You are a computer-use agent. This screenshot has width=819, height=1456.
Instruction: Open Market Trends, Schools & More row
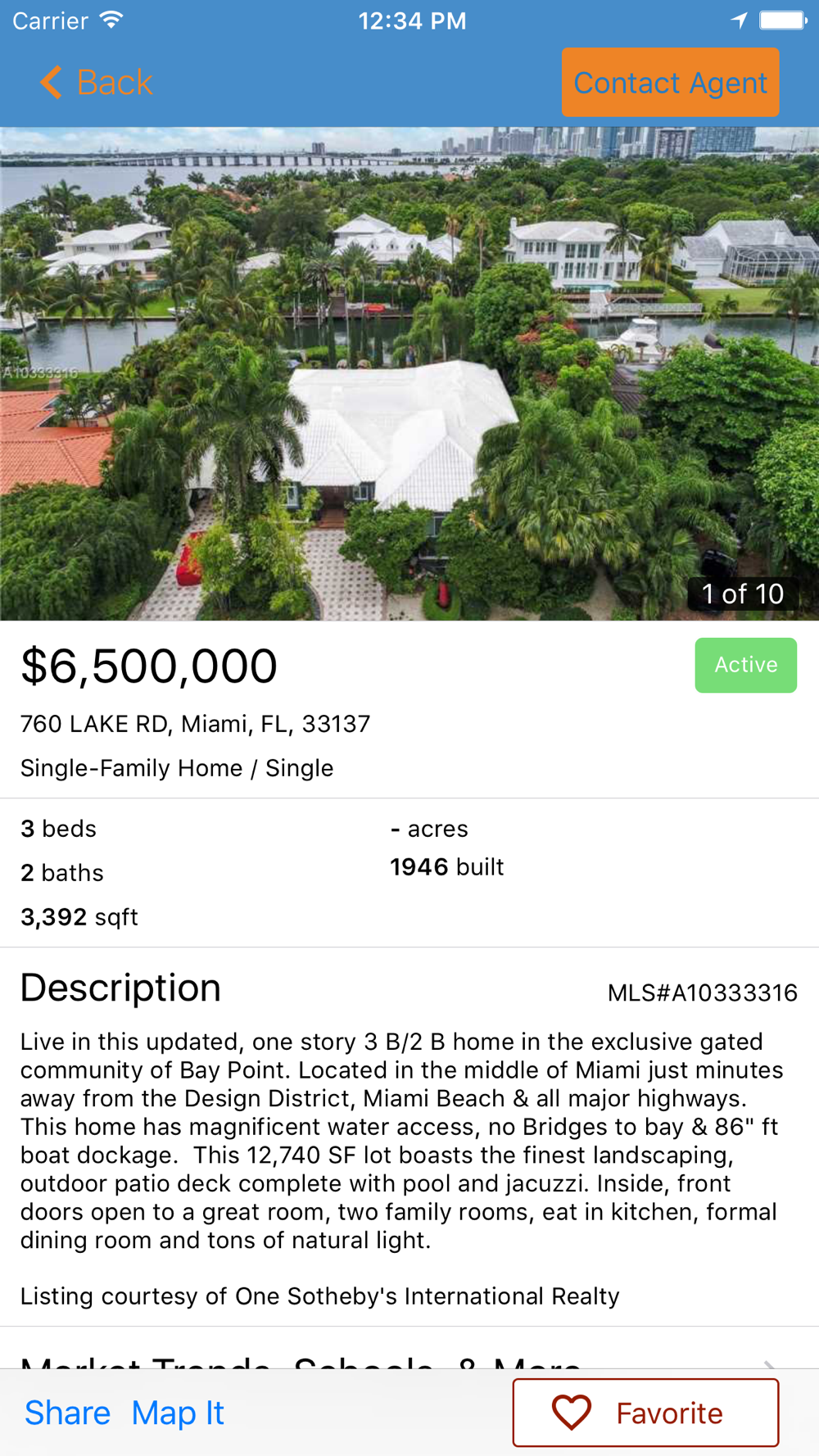[409, 1350]
